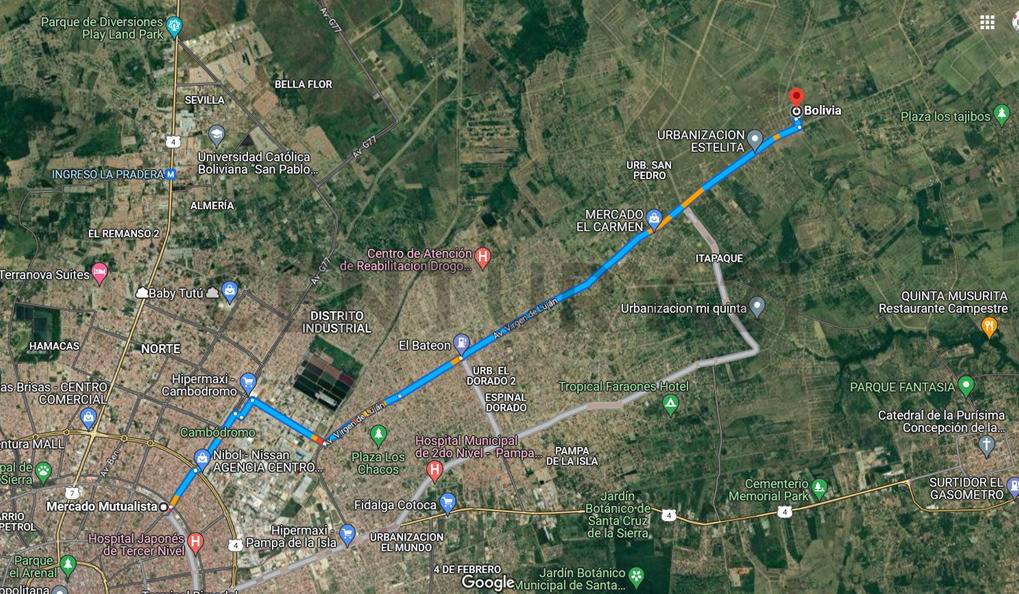
Task: Open Quinta Musurita restaurant marker
Action: click(x=990, y=325)
